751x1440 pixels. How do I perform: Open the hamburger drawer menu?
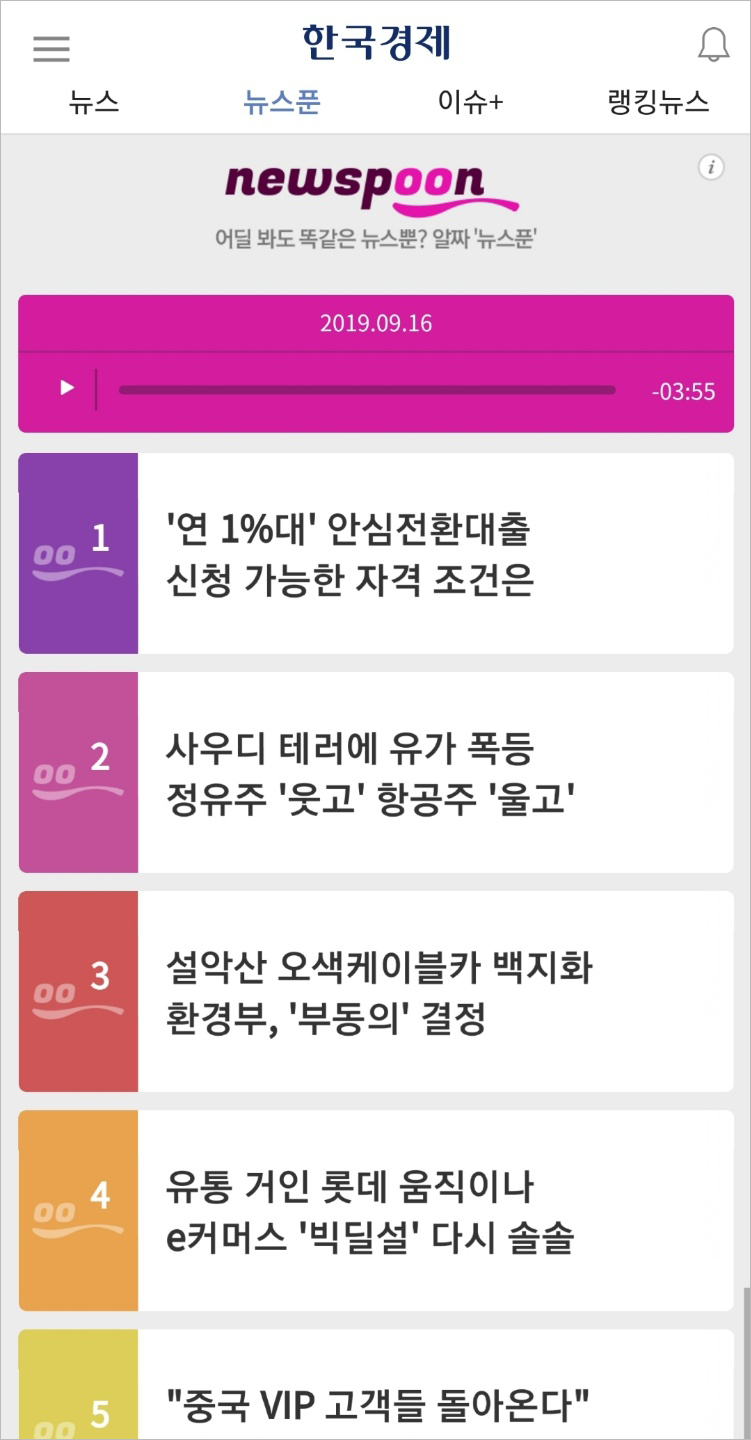[51, 48]
